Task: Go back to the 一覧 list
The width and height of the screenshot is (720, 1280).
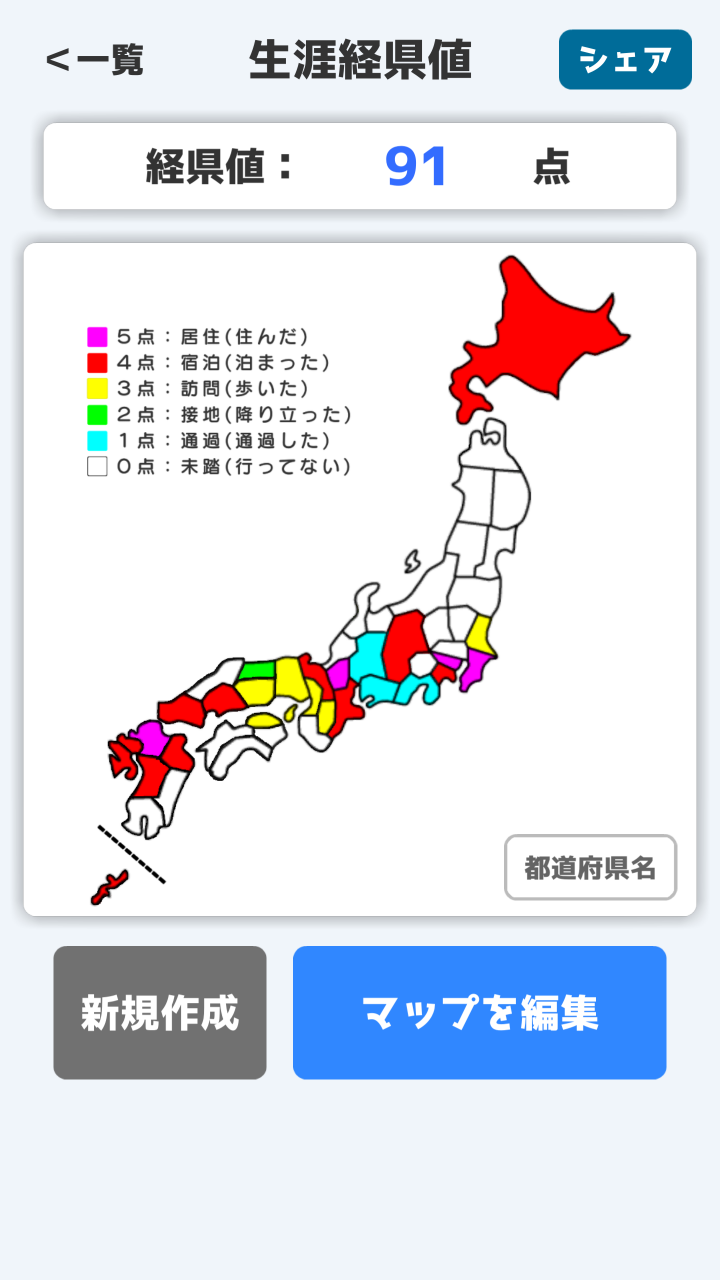Action: (95, 60)
